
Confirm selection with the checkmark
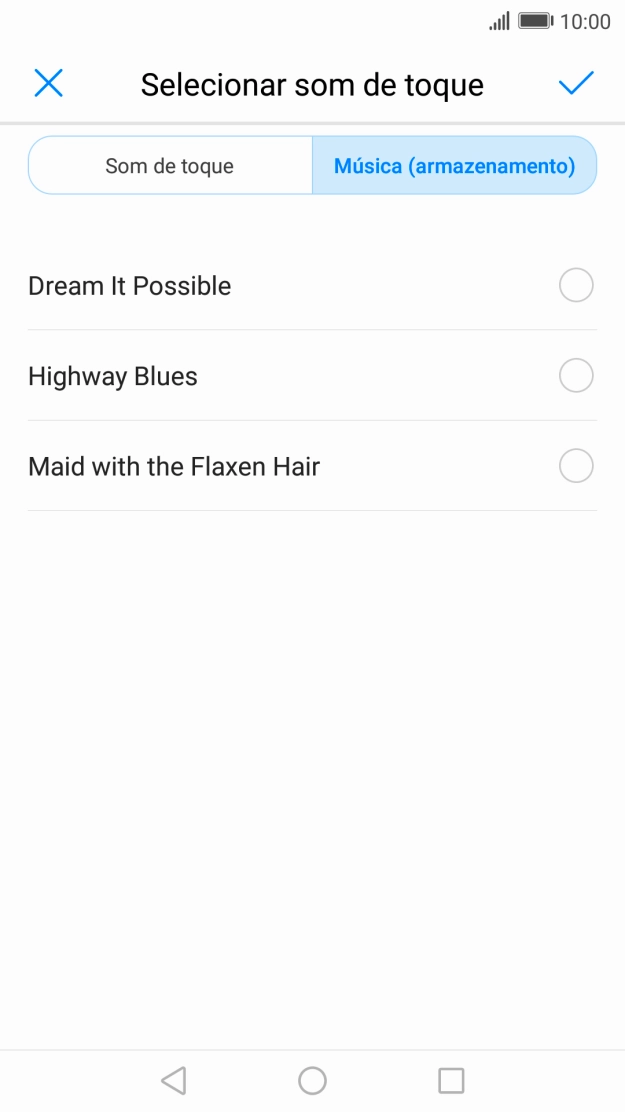coord(576,84)
